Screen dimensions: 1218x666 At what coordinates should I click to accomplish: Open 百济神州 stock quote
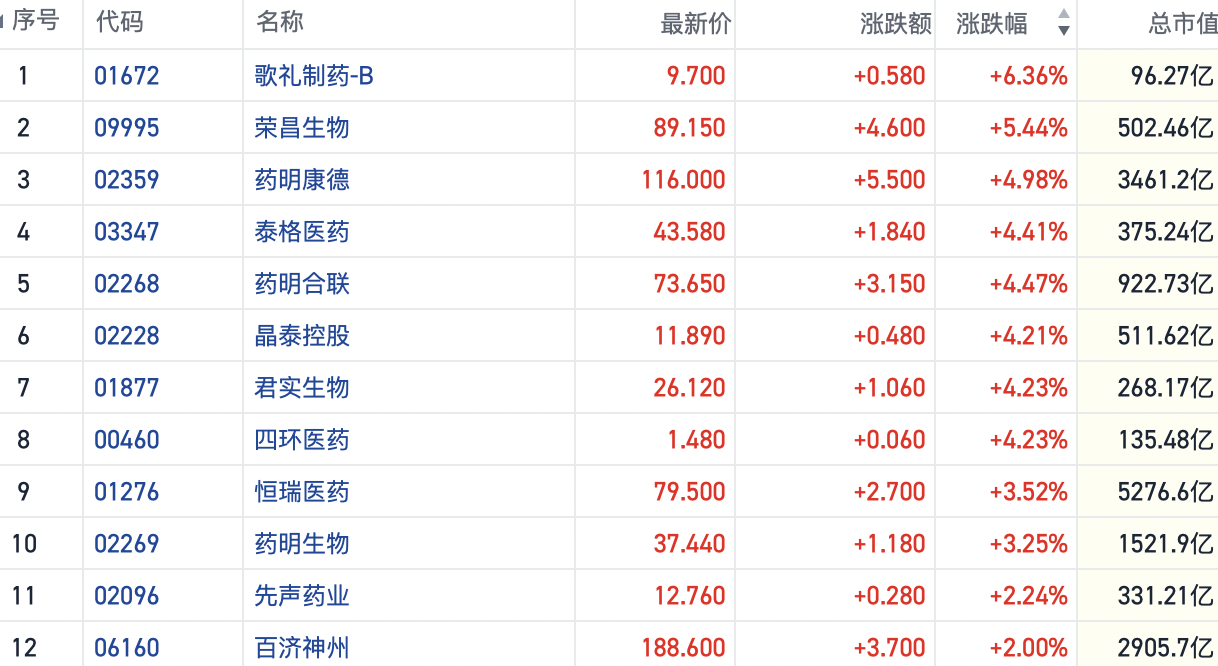click(302, 647)
